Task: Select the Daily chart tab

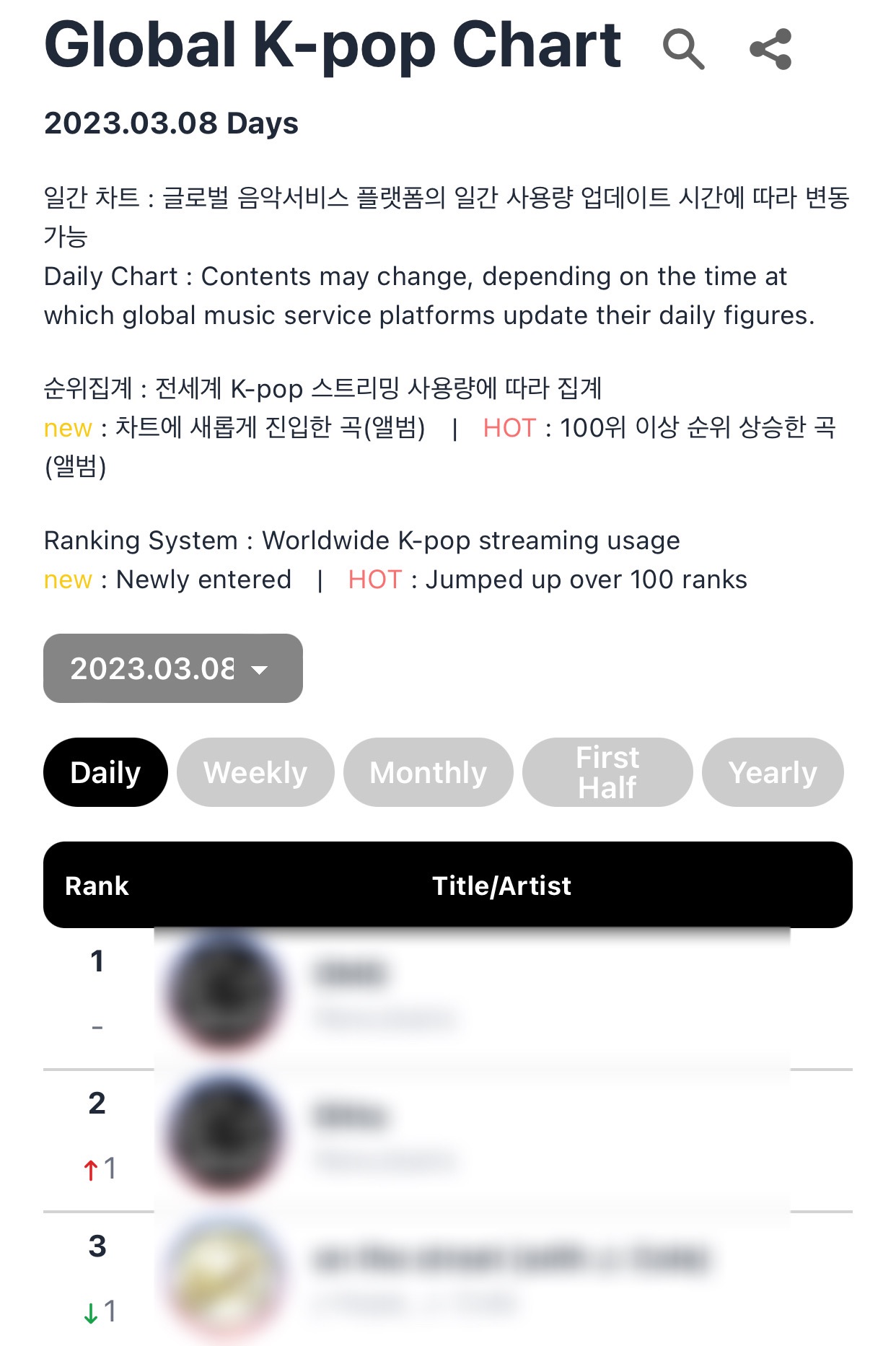Action: coord(105,772)
